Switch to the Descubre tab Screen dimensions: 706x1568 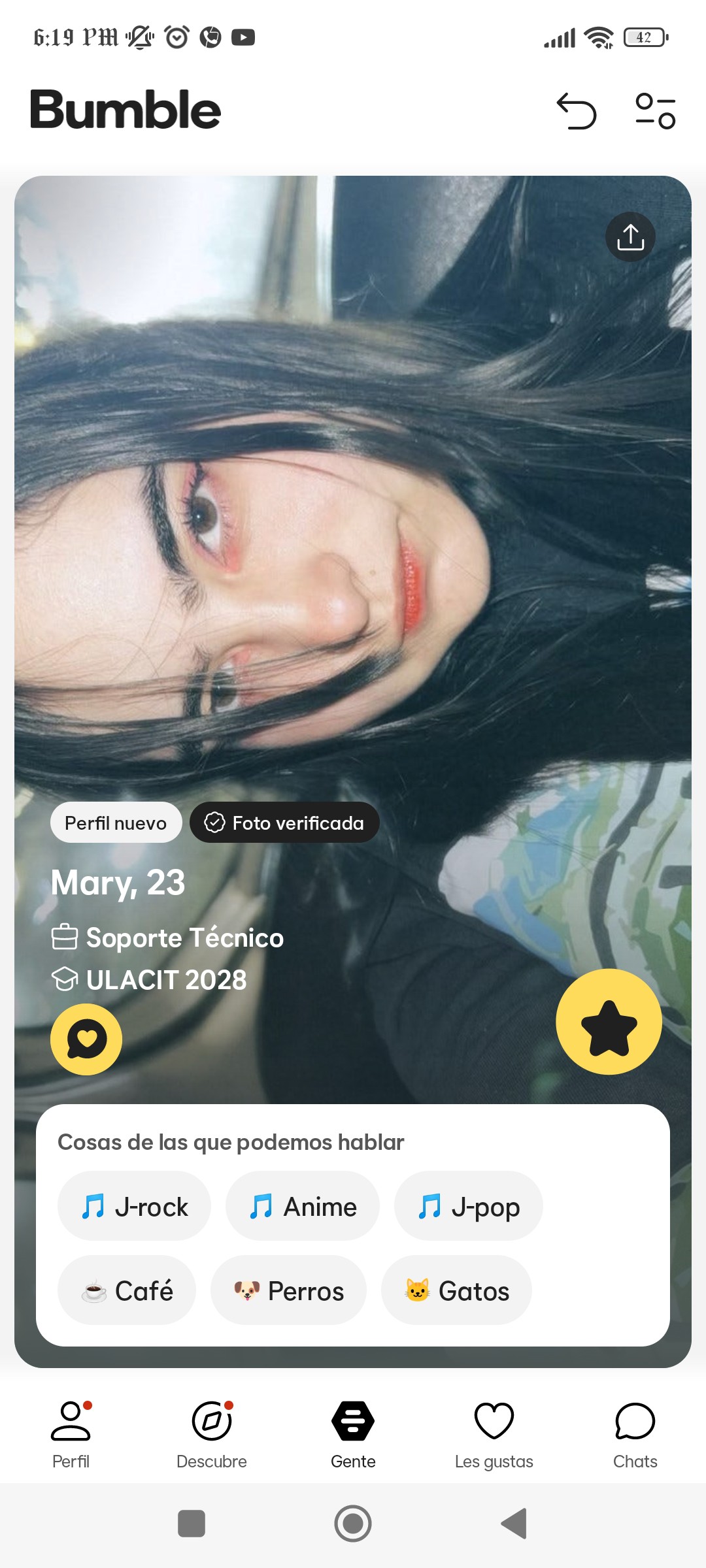pyautogui.click(x=212, y=1433)
